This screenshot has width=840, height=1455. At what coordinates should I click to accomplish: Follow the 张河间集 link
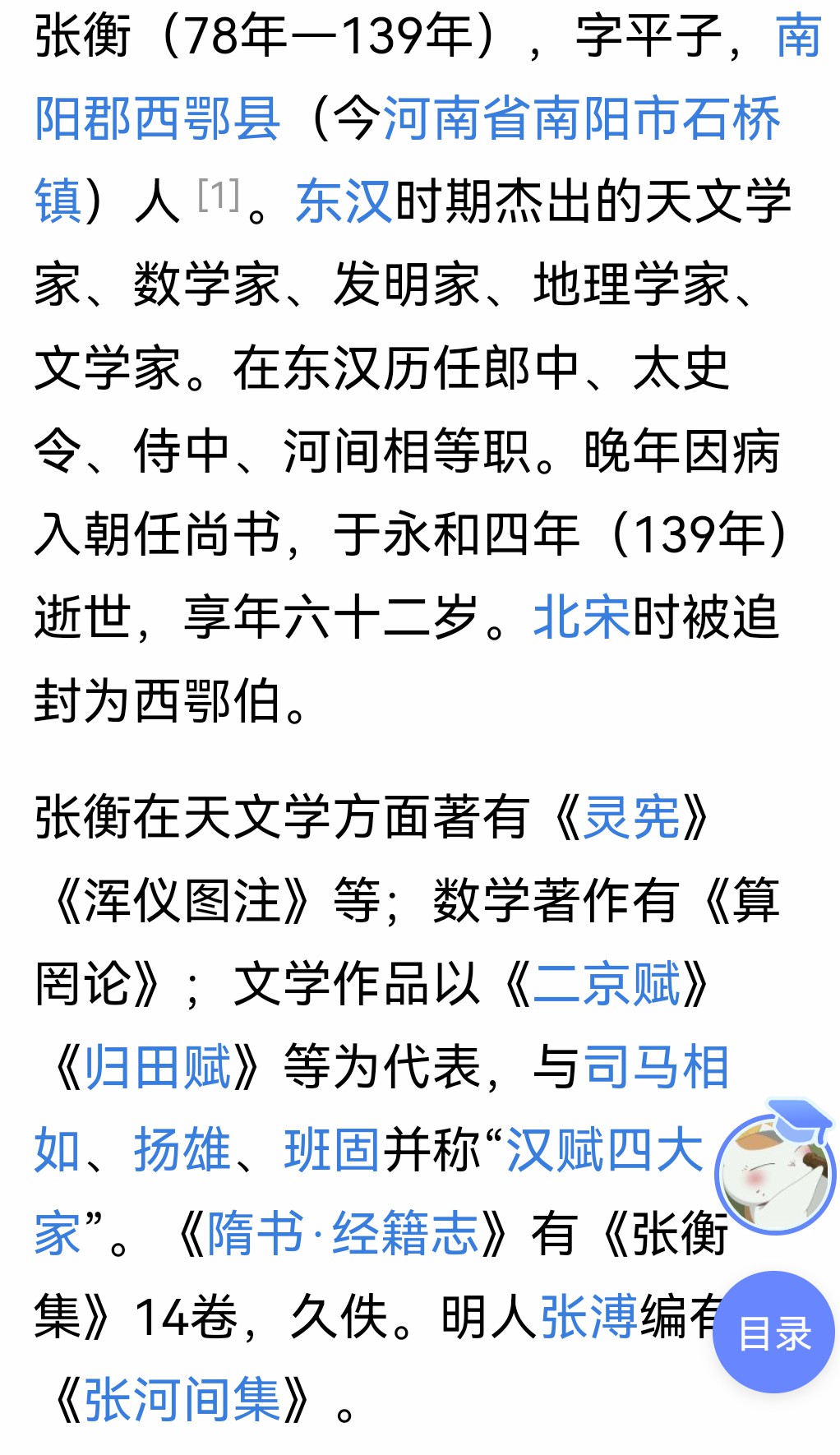pos(182,1399)
